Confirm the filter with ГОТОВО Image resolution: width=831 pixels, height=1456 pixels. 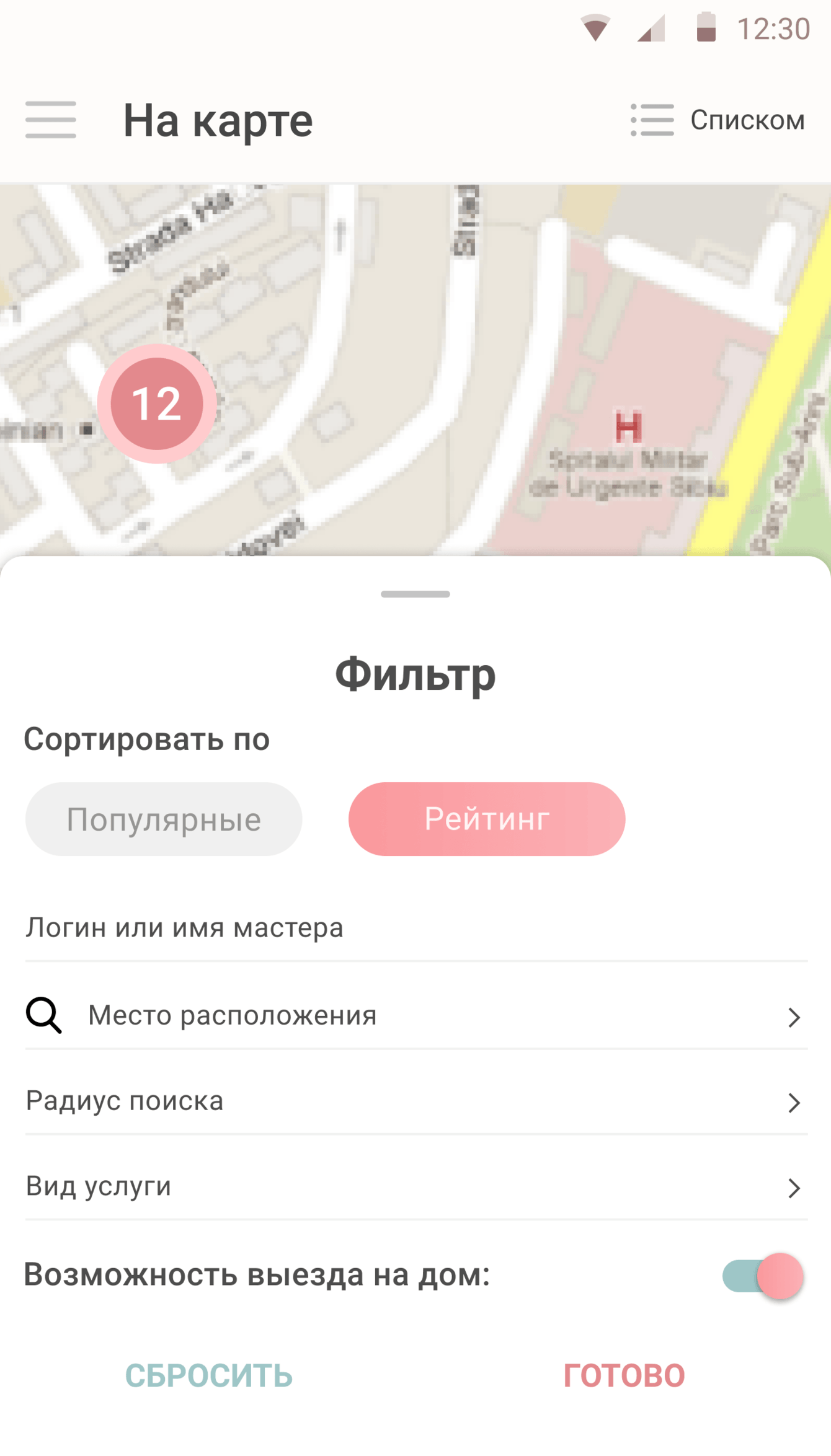pos(624,1375)
